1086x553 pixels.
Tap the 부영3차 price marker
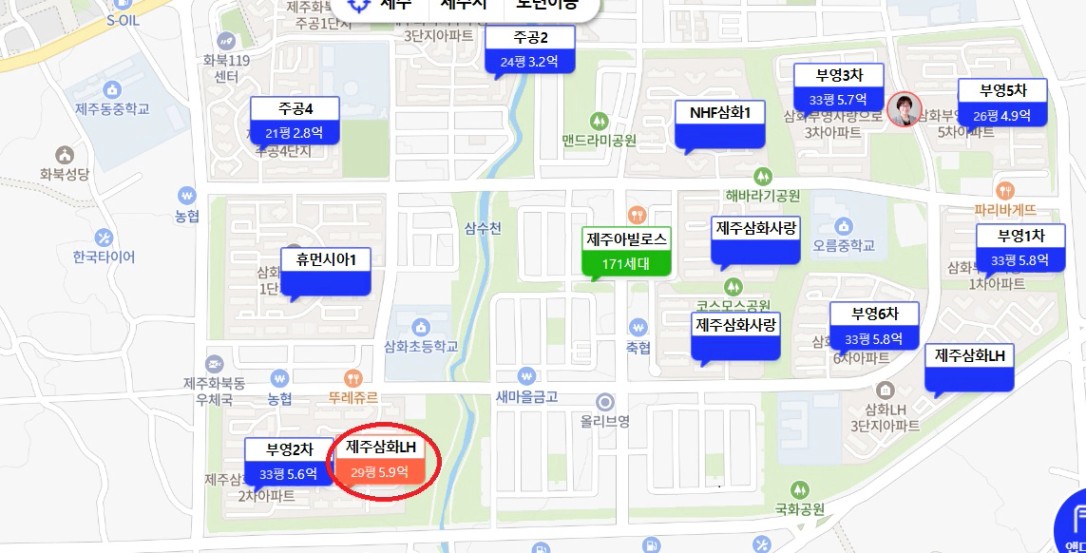point(838,87)
